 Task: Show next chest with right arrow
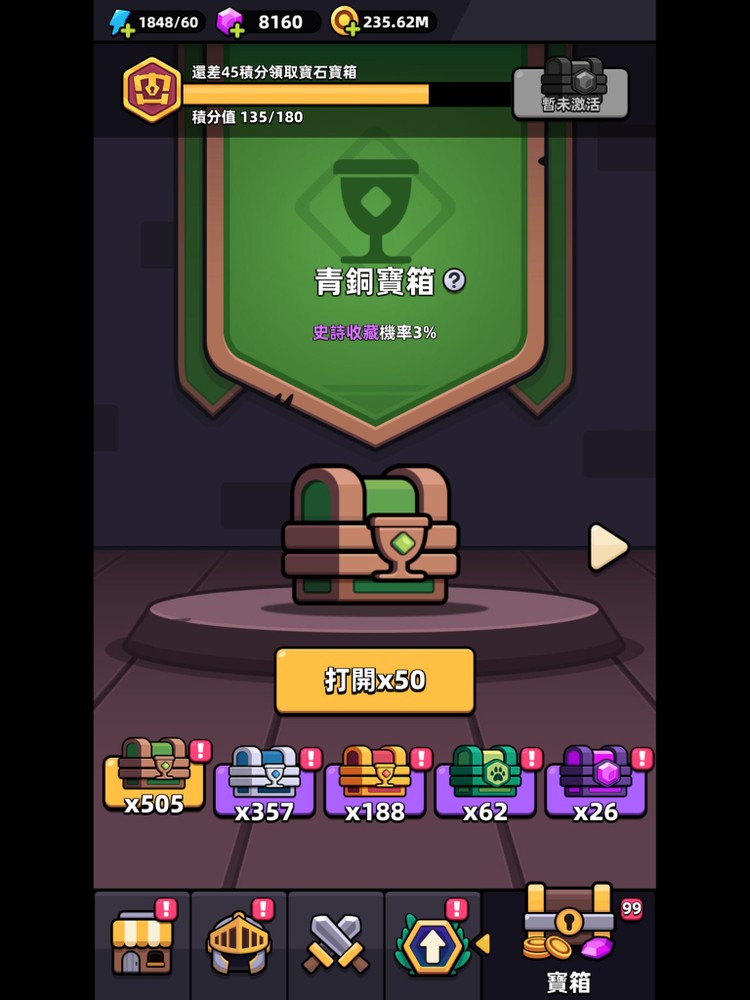(607, 547)
